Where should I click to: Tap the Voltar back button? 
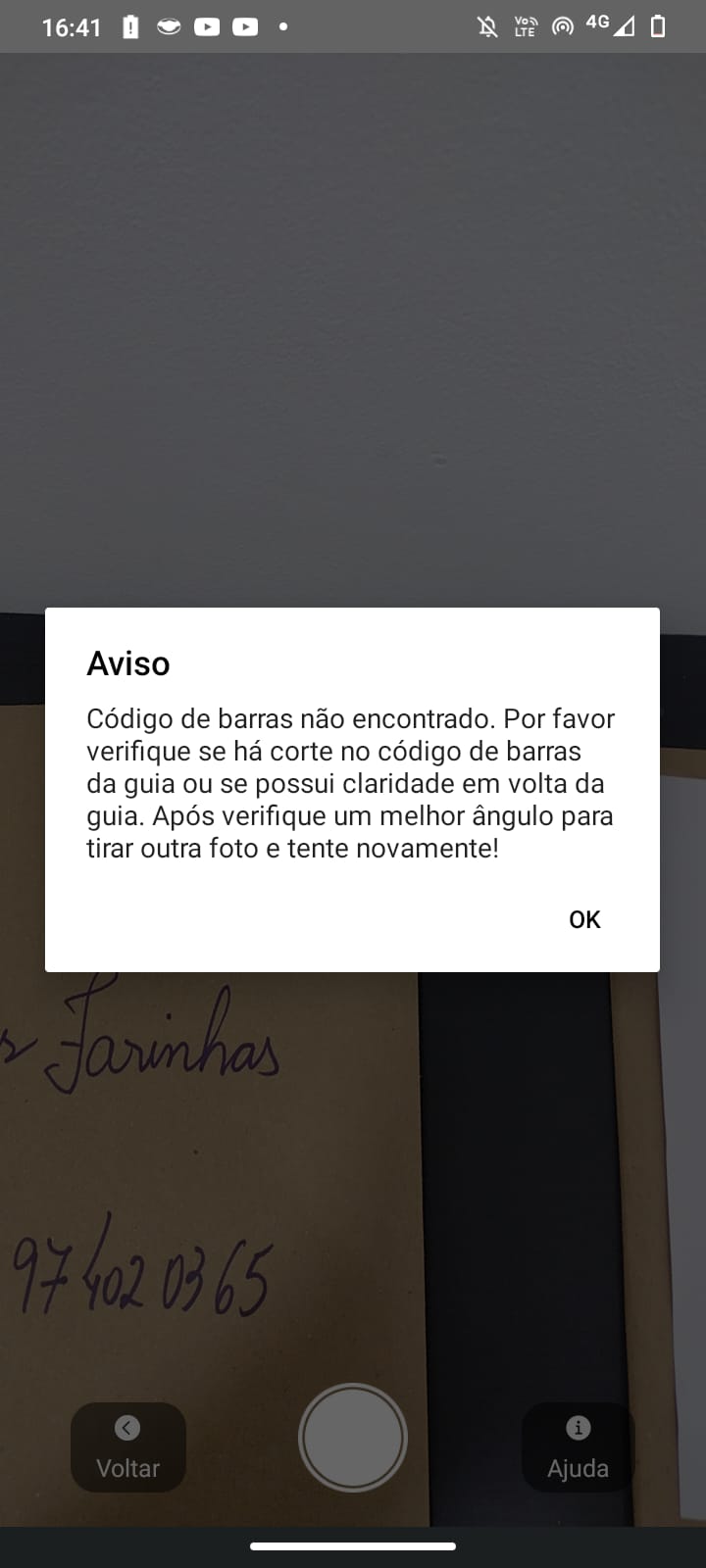point(127,1447)
